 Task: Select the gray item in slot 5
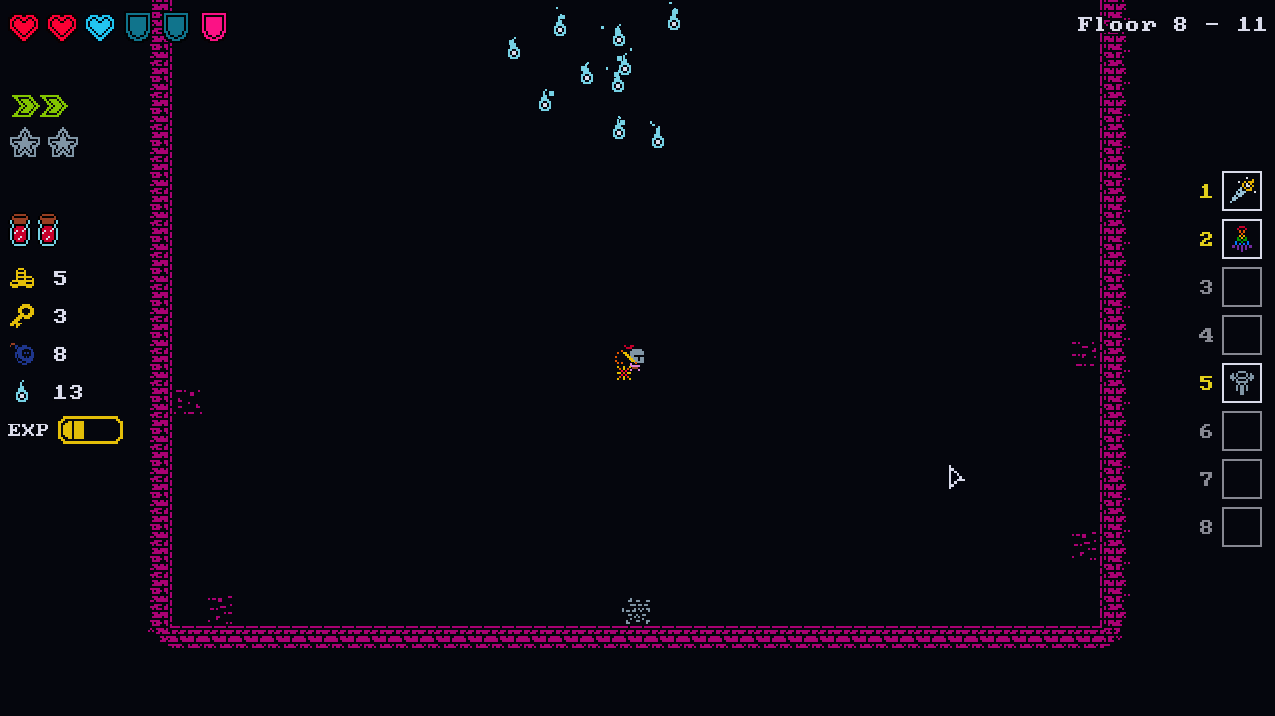[x=1241, y=383]
